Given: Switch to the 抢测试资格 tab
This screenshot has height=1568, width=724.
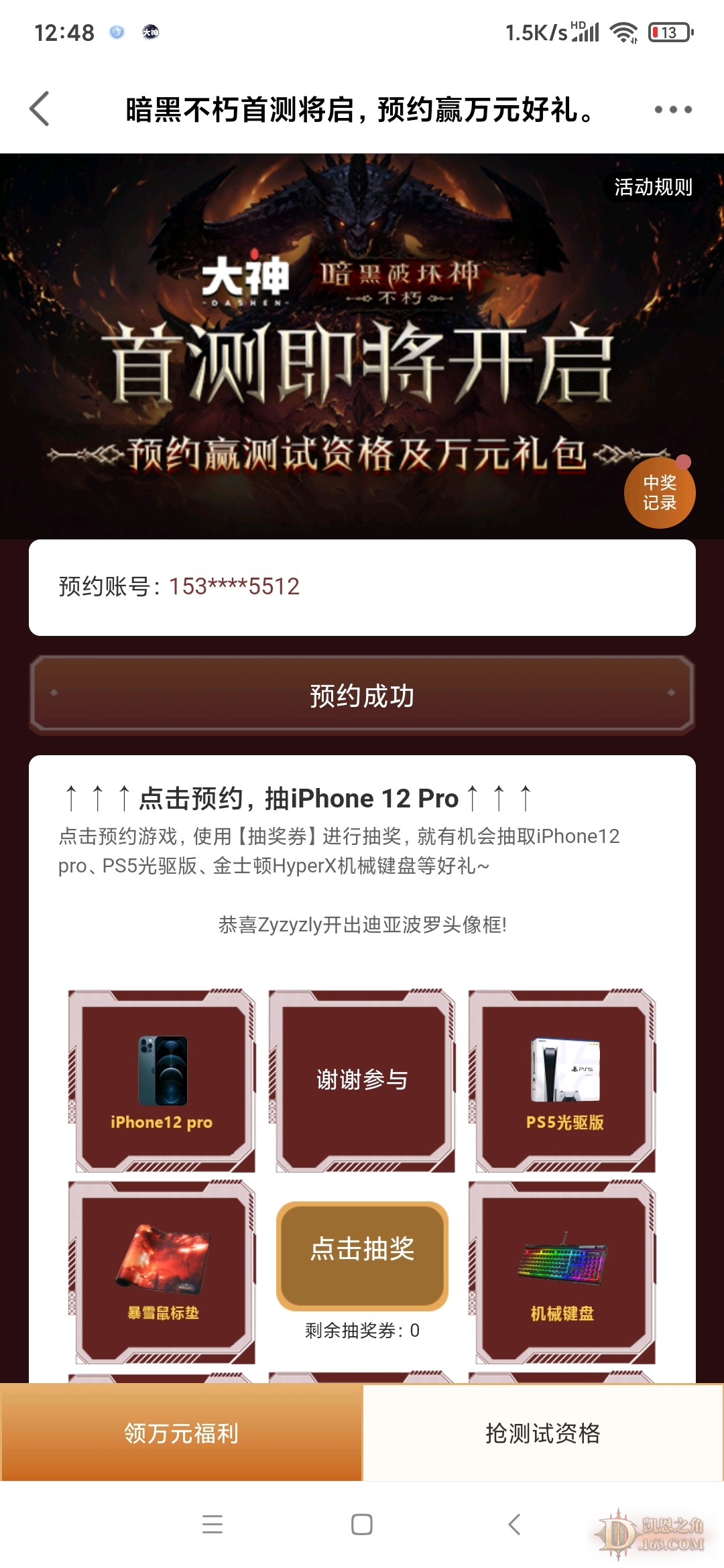Looking at the screenshot, I should 543,1433.
